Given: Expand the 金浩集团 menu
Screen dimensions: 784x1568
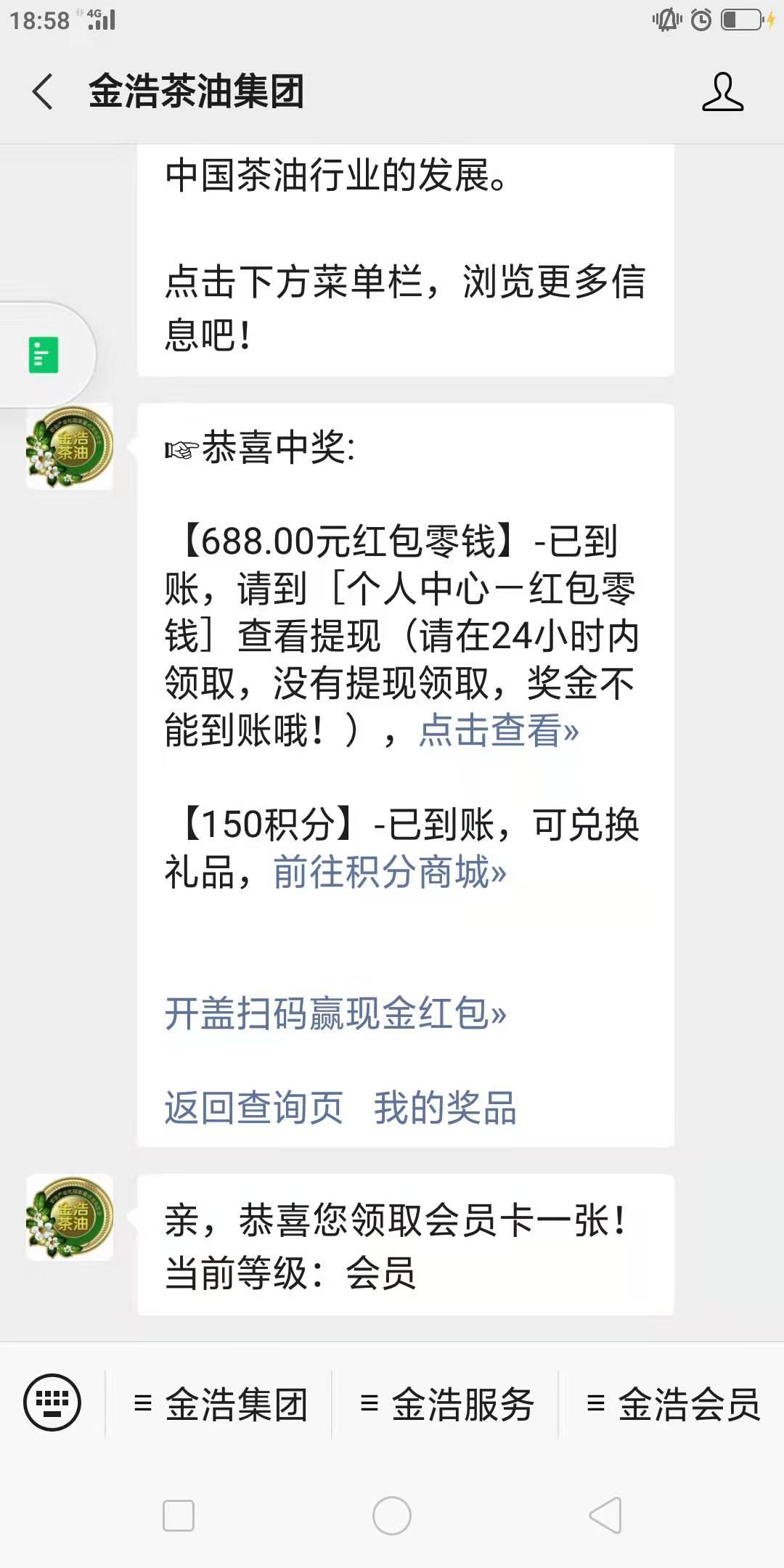Looking at the screenshot, I should tap(221, 1404).
